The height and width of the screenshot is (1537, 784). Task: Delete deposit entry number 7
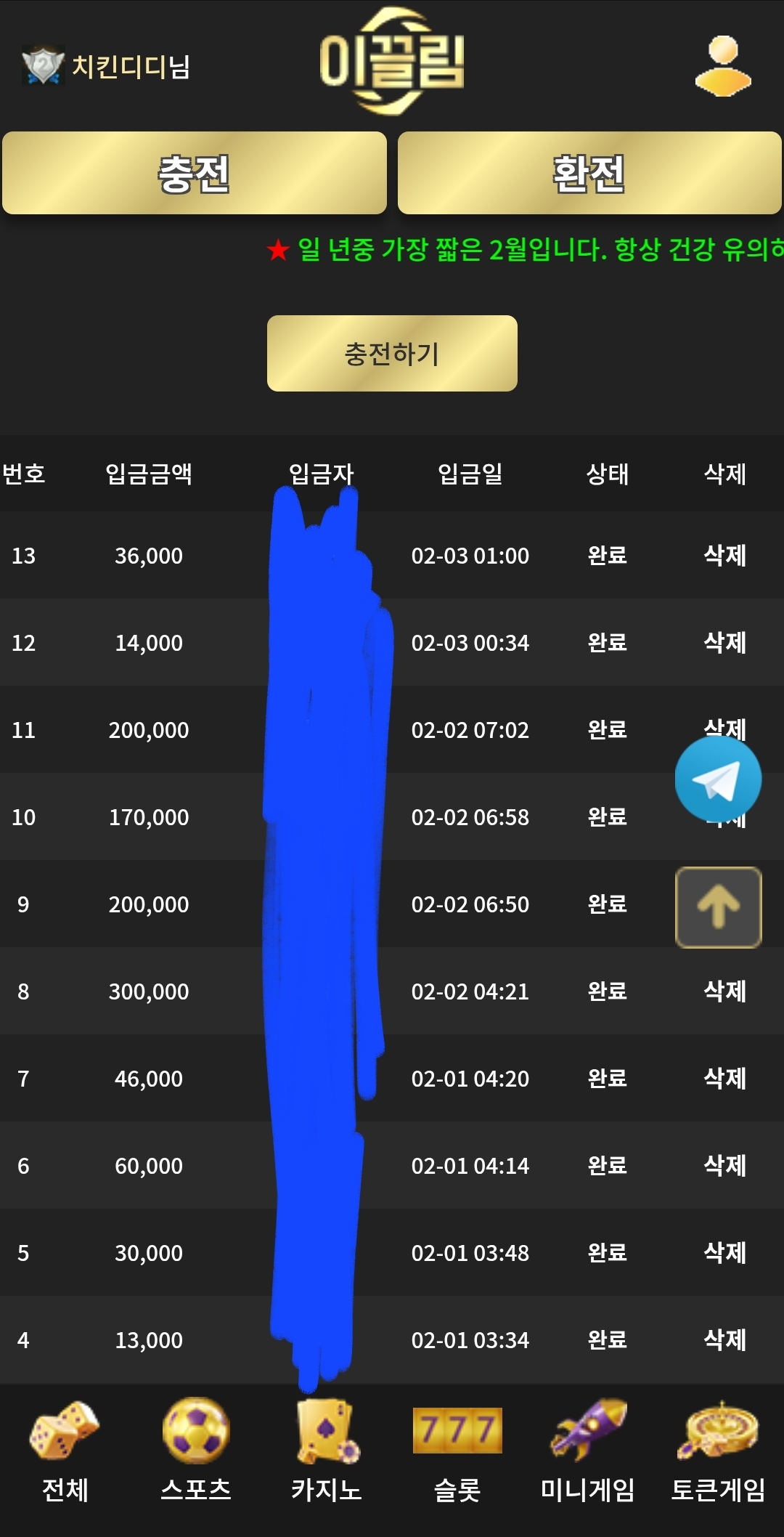coord(724,1079)
